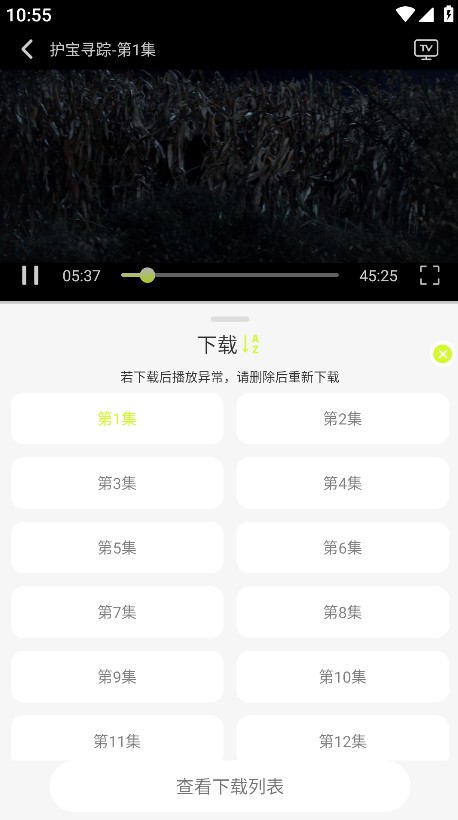Tap 第10集 episode button
Screen dimensions: 458x820
pyautogui.click(x=342, y=677)
